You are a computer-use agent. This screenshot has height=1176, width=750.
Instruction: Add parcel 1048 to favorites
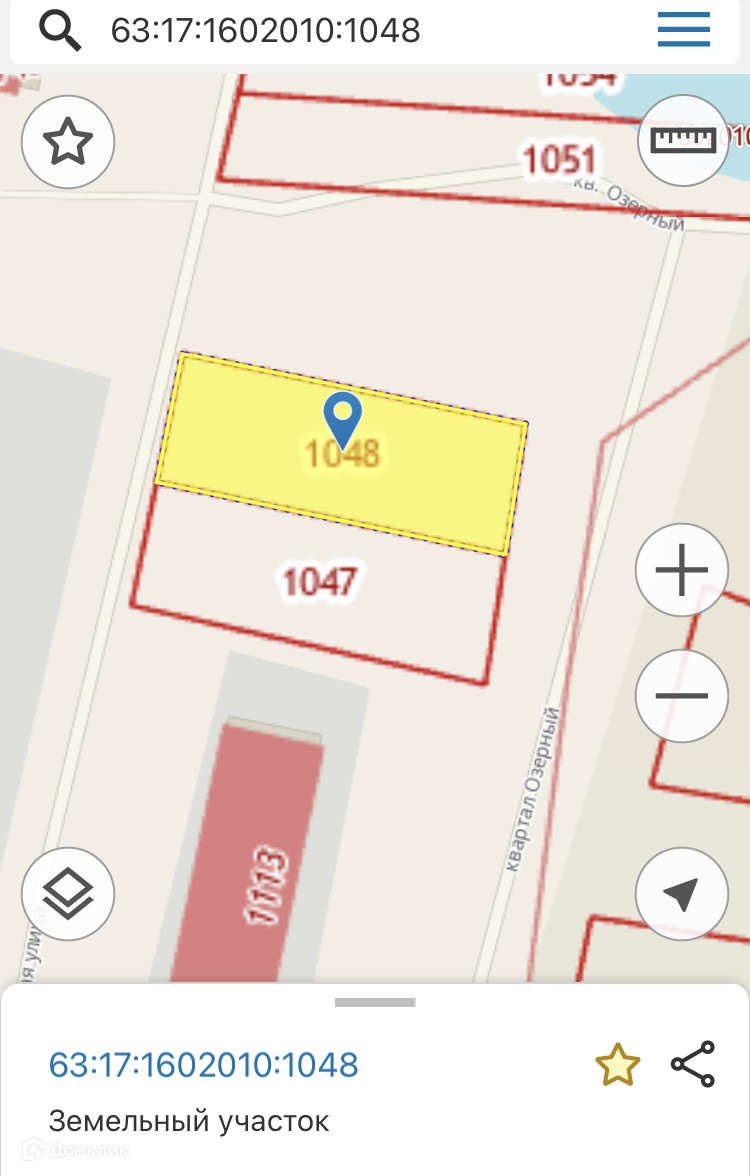click(x=618, y=1064)
